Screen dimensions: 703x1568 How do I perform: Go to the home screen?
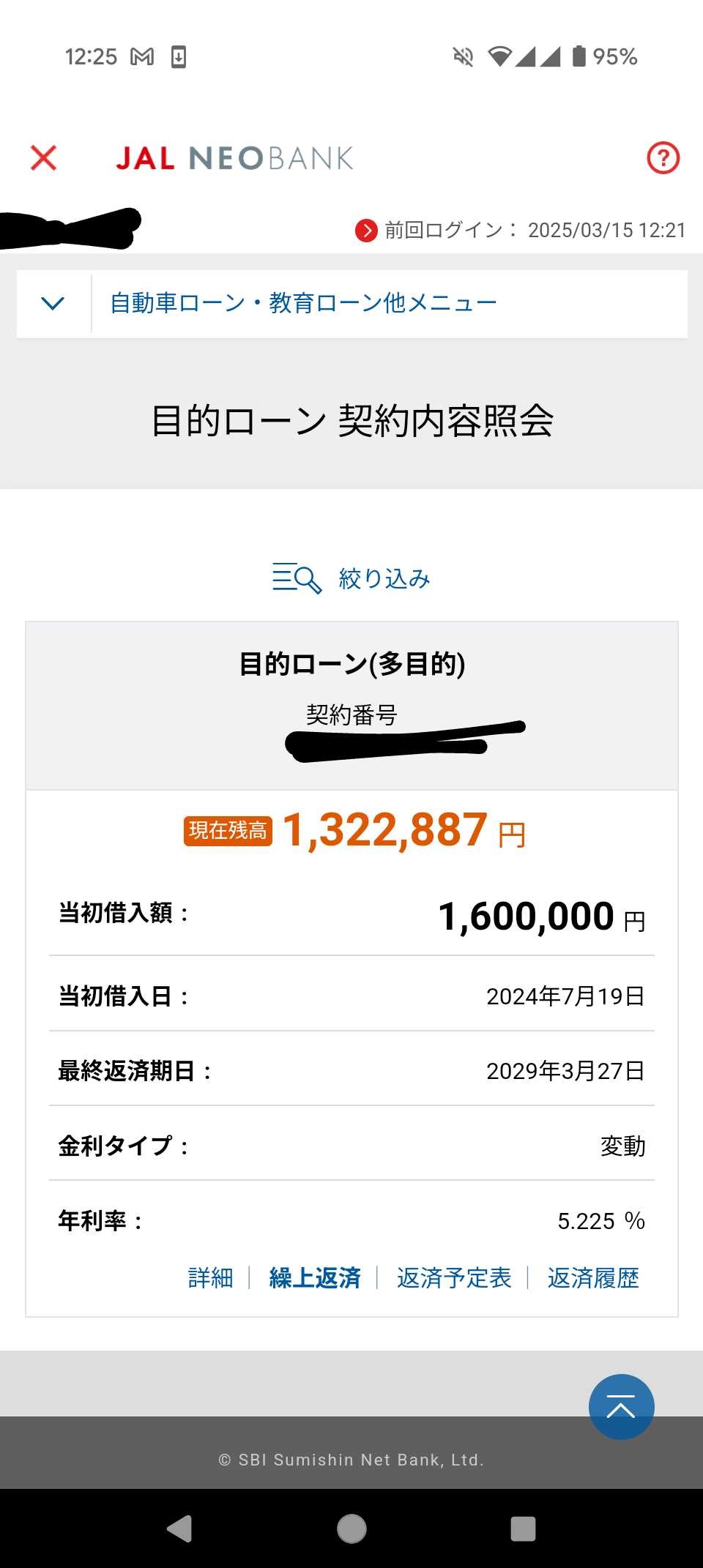click(x=351, y=1528)
